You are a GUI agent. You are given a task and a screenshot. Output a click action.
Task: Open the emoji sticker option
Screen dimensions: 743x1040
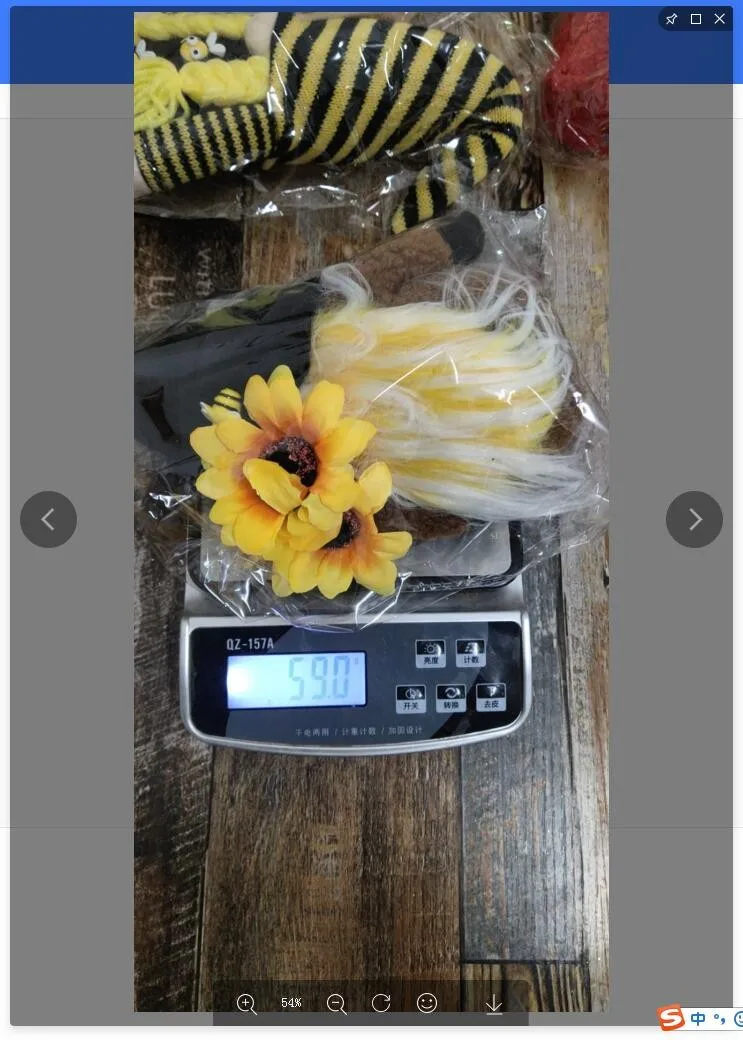pyautogui.click(x=427, y=1003)
